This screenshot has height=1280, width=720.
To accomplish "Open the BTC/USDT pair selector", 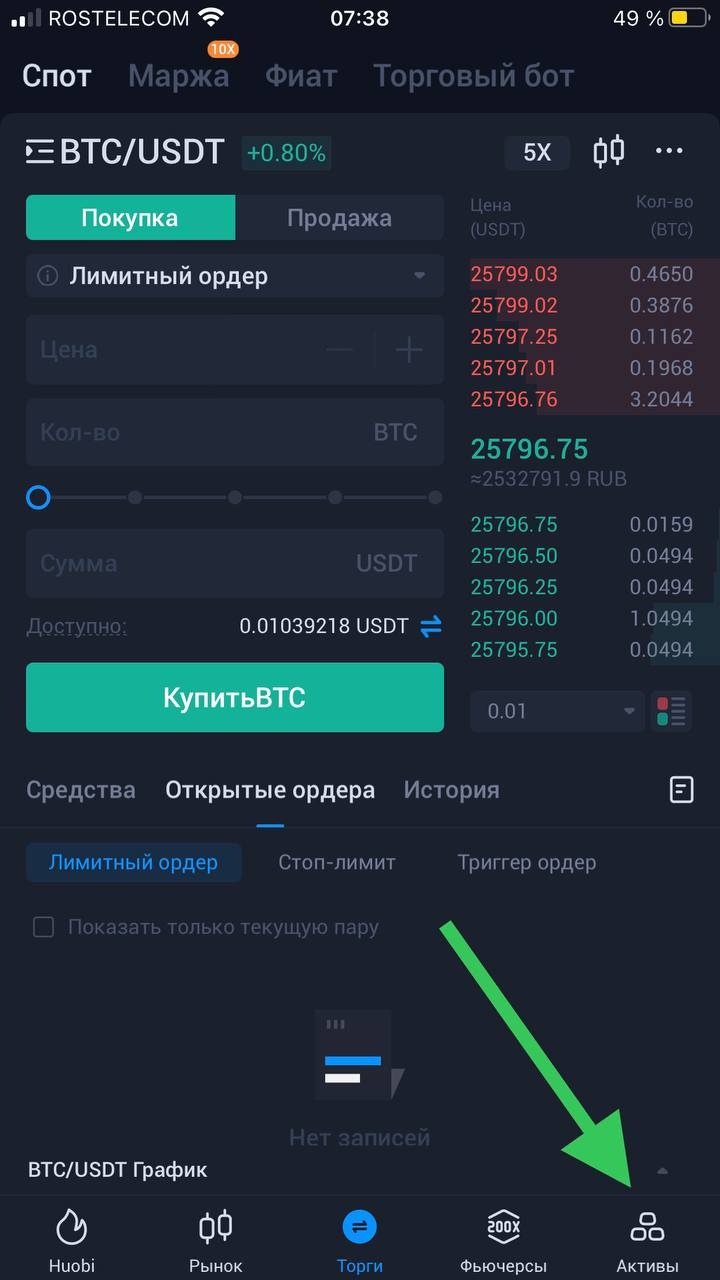I will [x=126, y=152].
